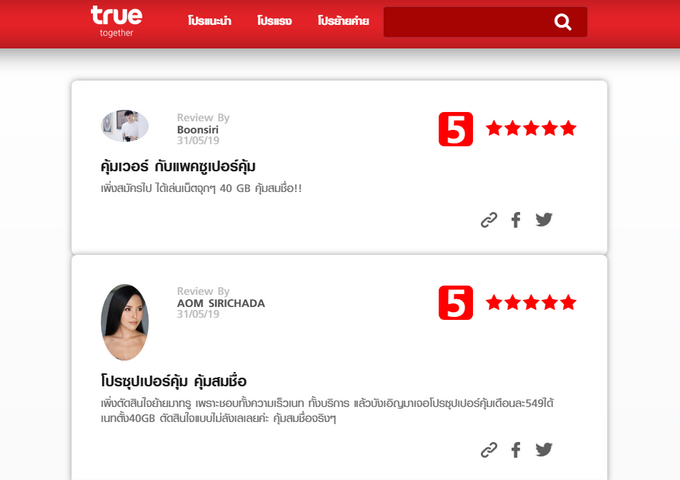Viewport: 680px width, 480px height.
Task: Copy link of AOM SIRICHADA's review
Action: coord(489,450)
